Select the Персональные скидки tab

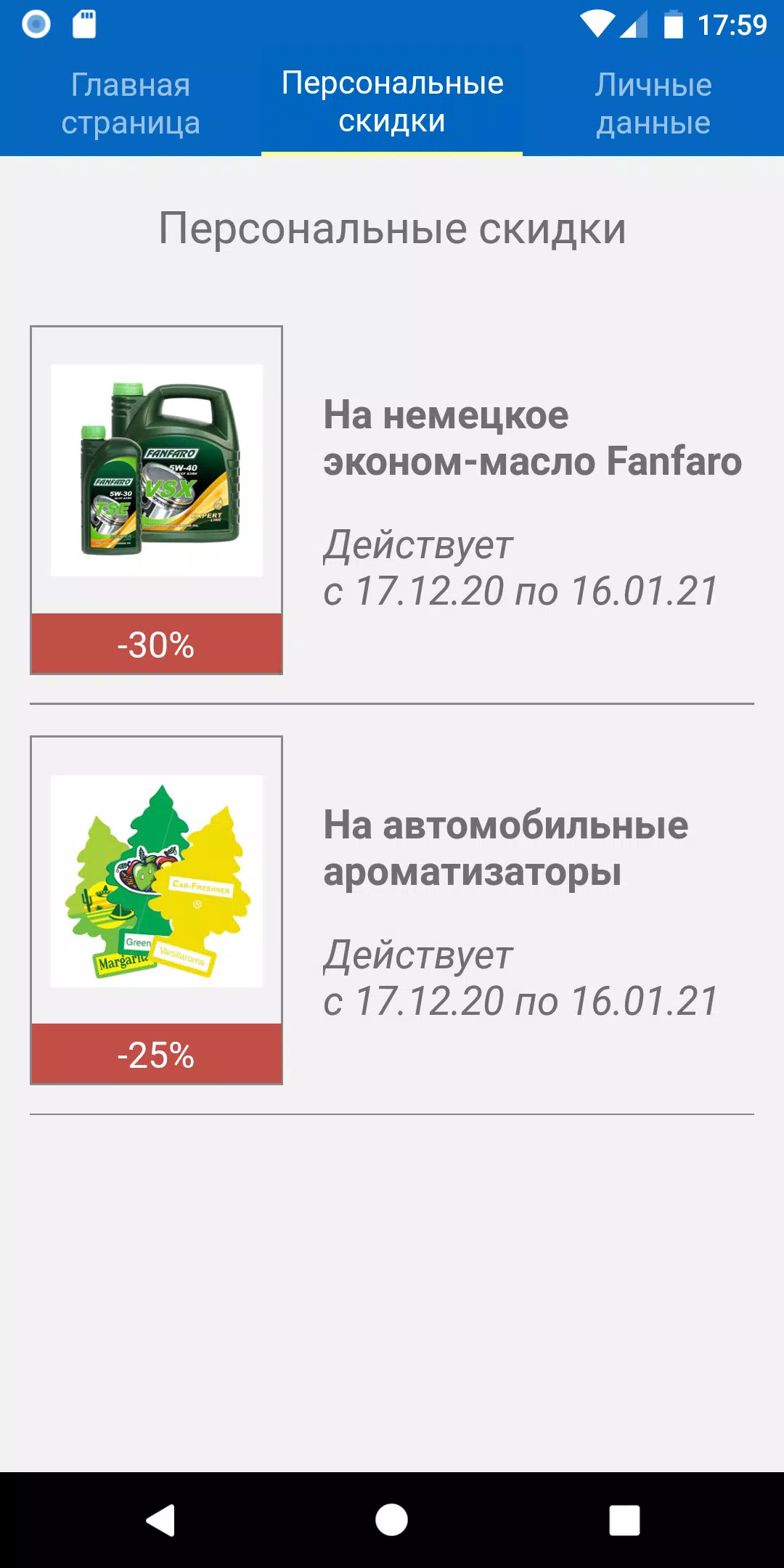pyautogui.click(x=392, y=103)
